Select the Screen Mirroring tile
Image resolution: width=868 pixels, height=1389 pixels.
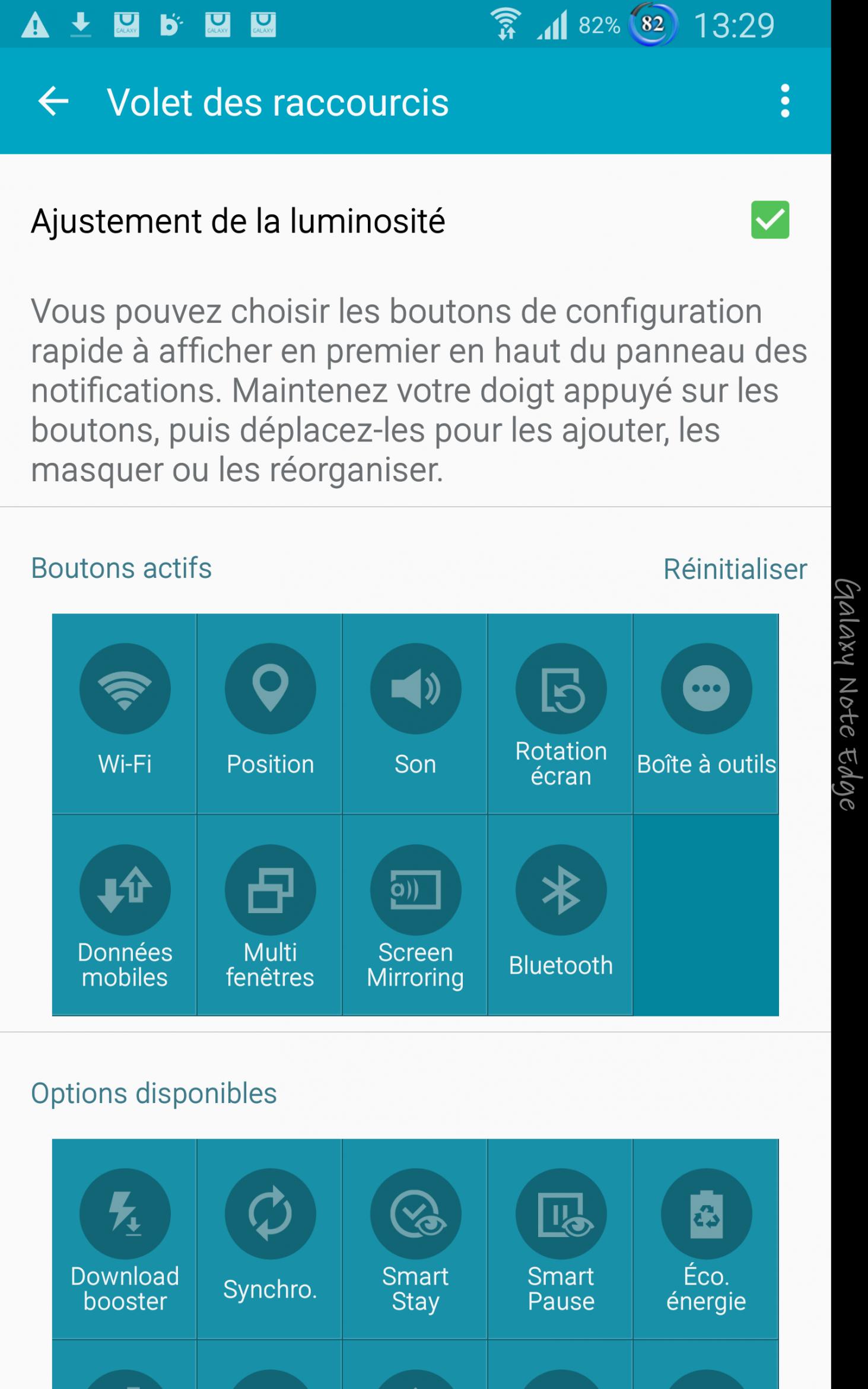415,915
